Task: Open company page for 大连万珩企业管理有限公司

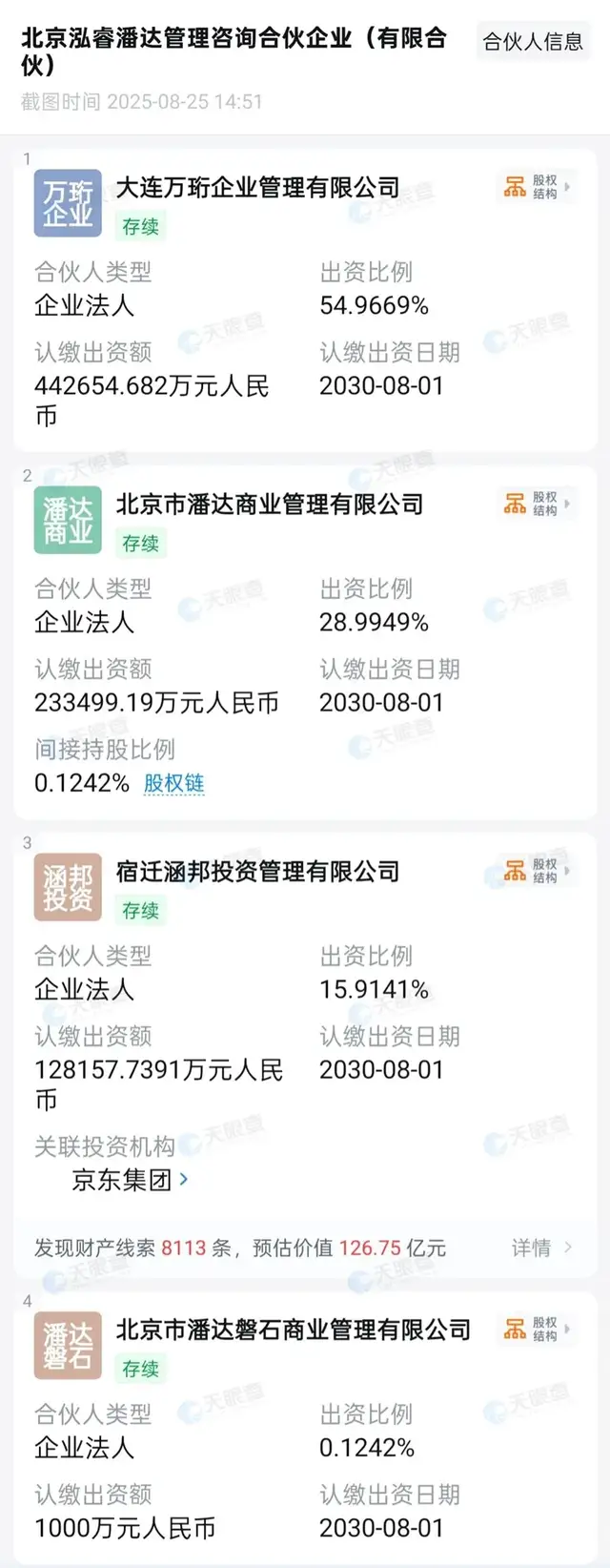Action: click(257, 188)
